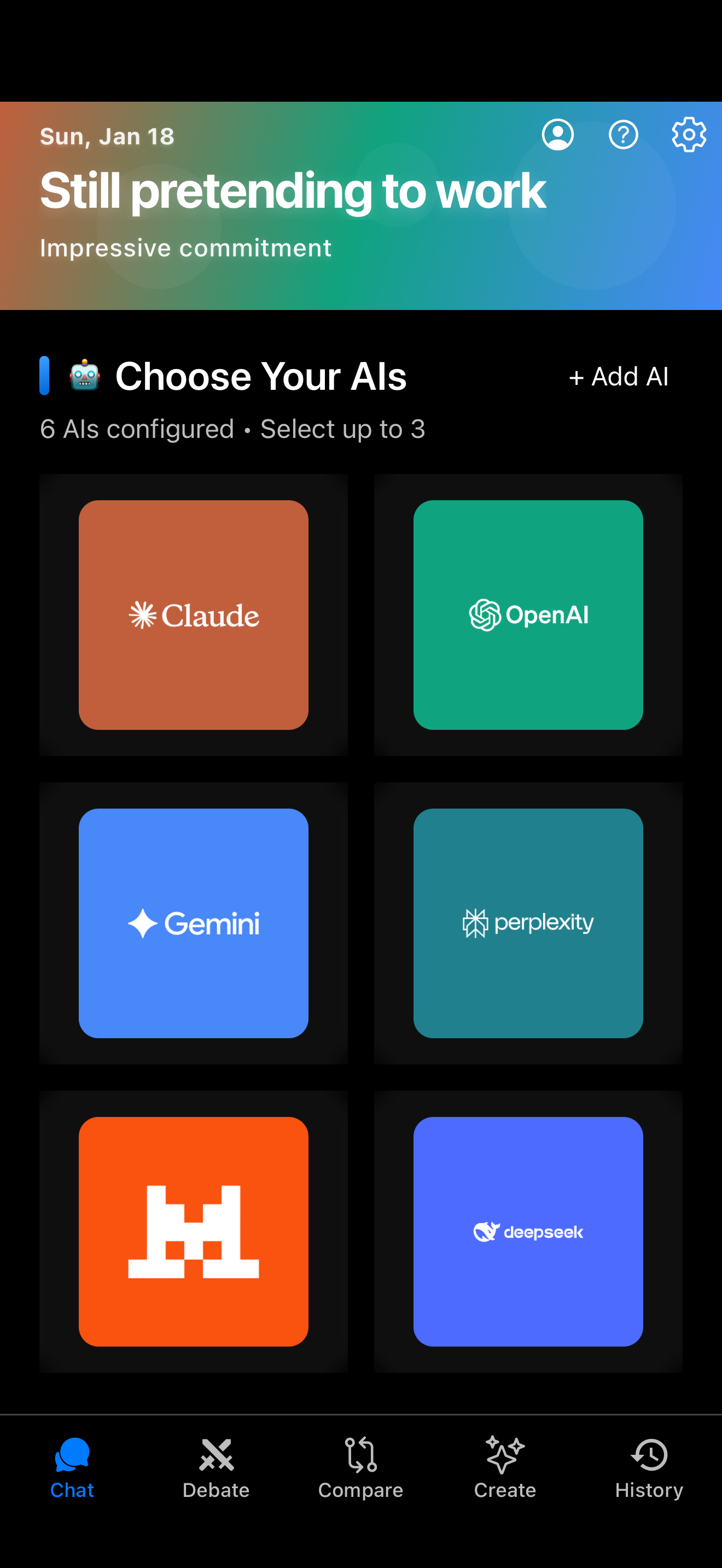722x1568 pixels.
Task: Choose the Gemini AI card
Action: point(194,923)
